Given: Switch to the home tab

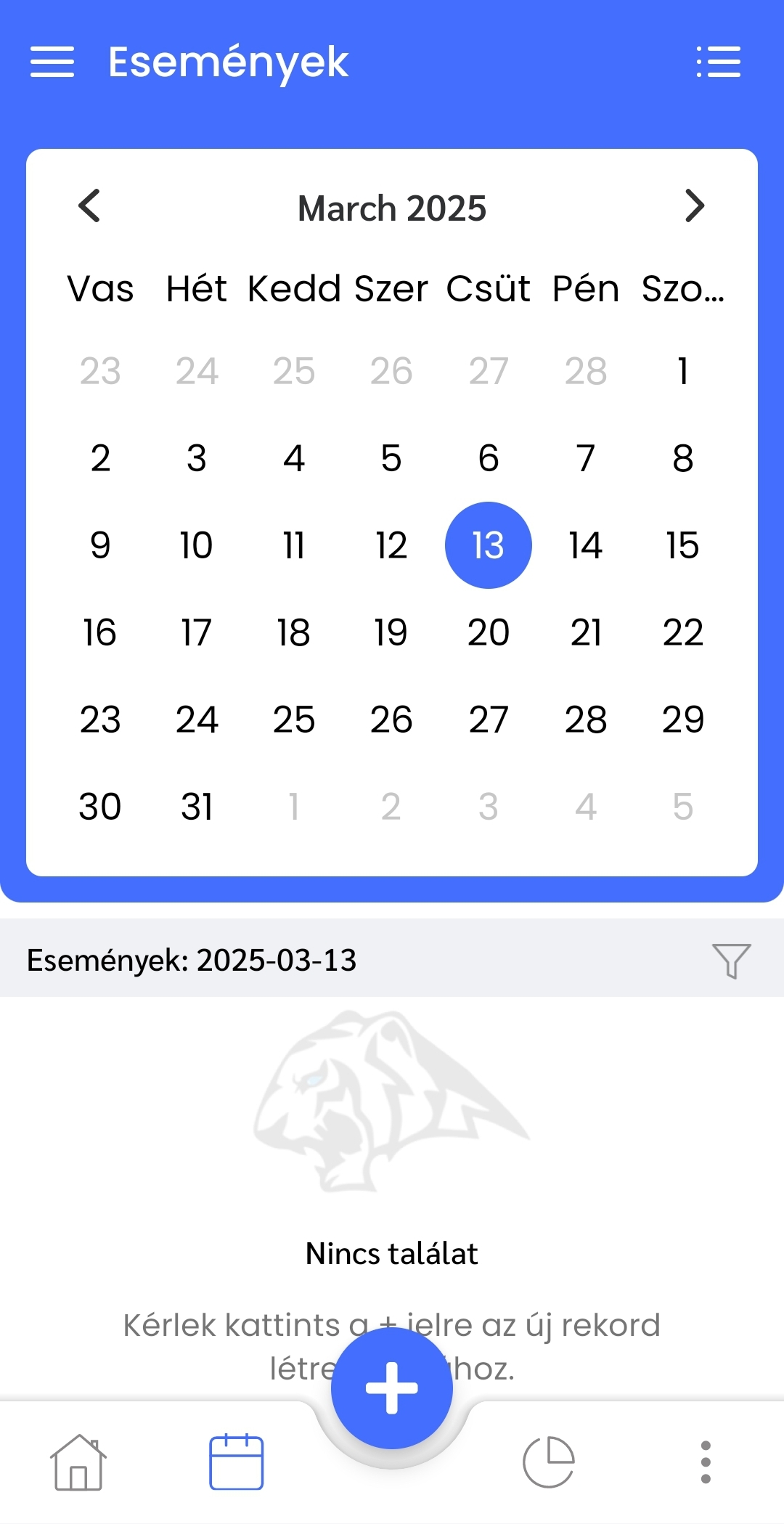Looking at the screenshot, I should (x=78, y=1462).
